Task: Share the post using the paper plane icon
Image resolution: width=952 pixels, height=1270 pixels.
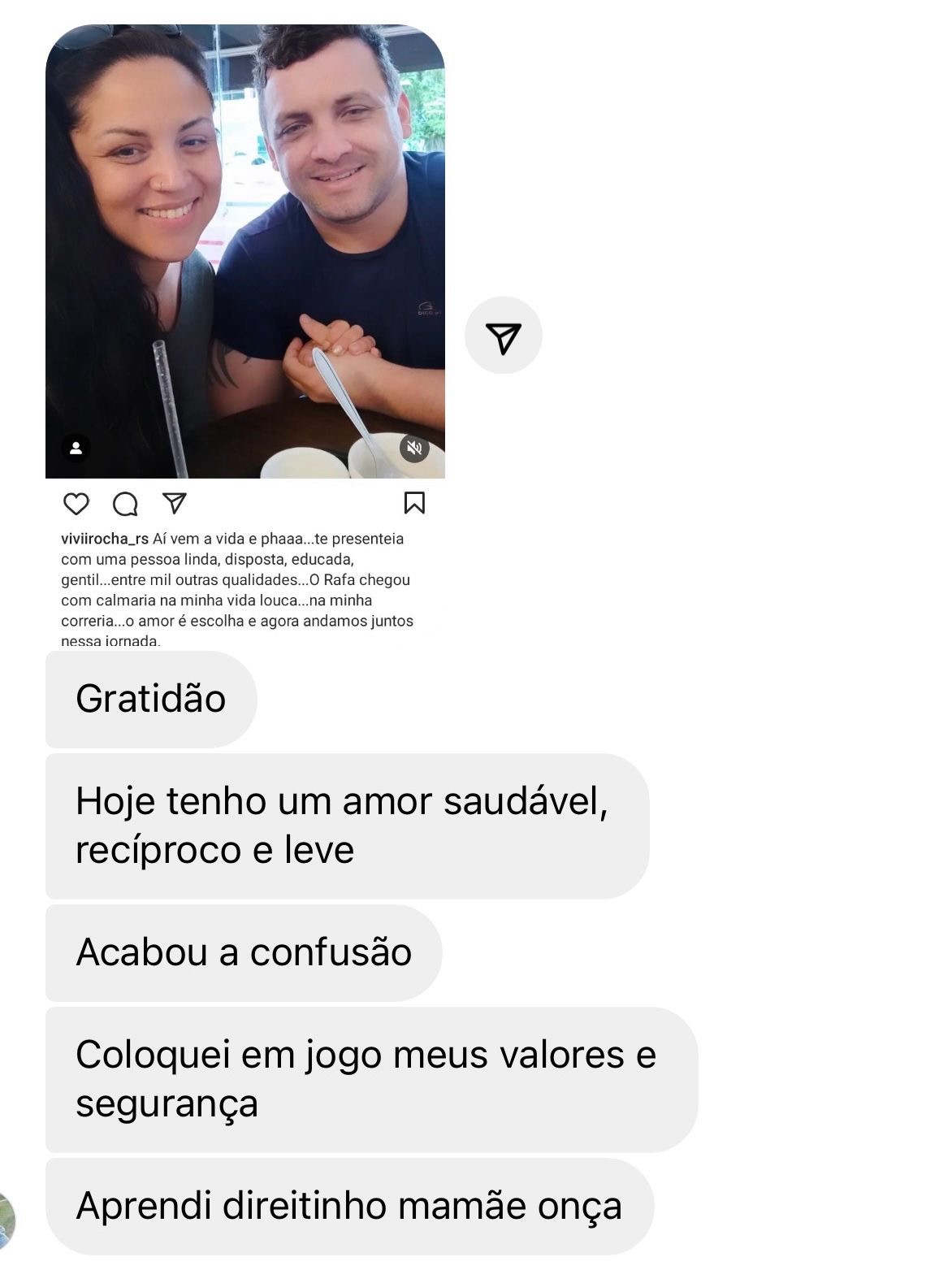Action: 174,505
